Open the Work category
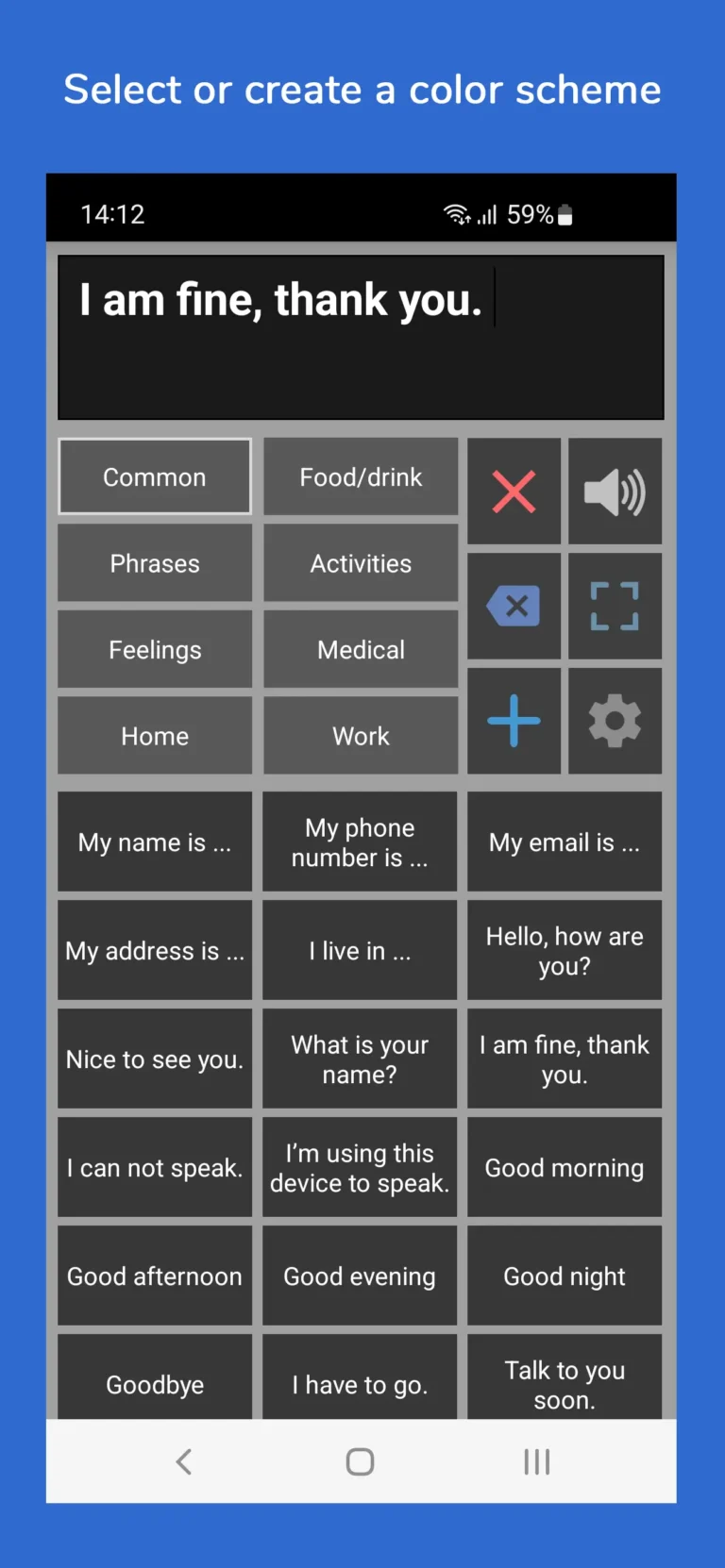 (x=361, y=735)
